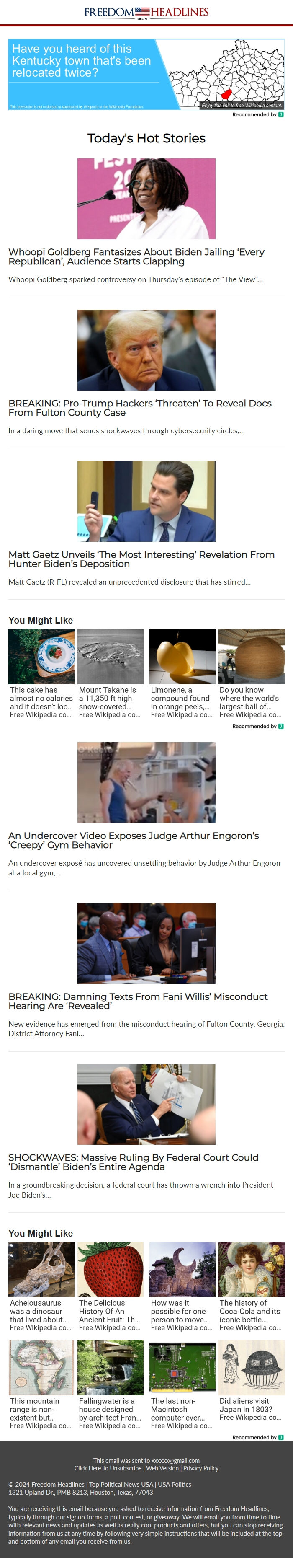Read the Pro-Trump Hackers Fulton County story
Image resolution: width=293 pixels, height=1568 pixels.
pos(140,407)
